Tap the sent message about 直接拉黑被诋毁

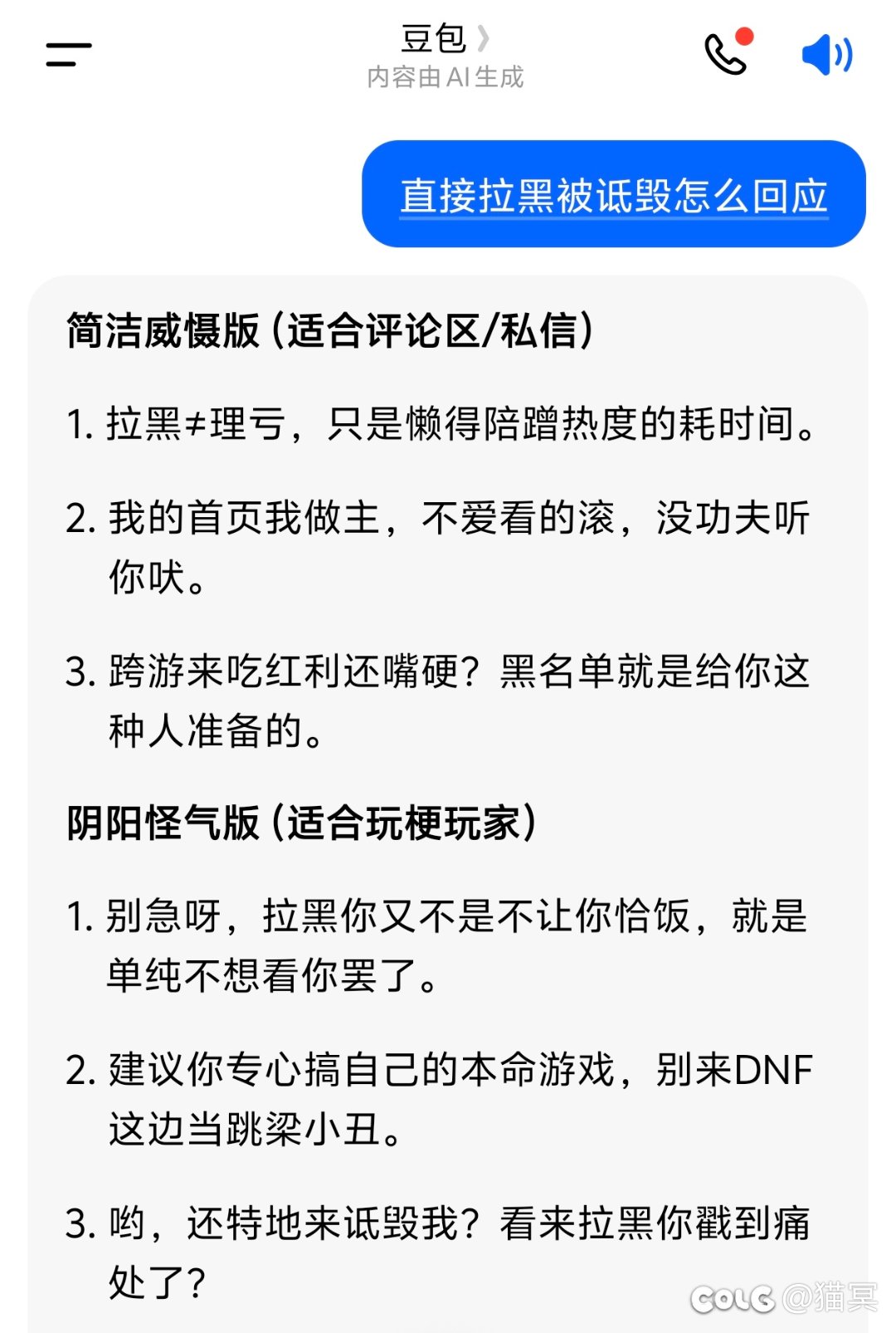coord(613,195)
